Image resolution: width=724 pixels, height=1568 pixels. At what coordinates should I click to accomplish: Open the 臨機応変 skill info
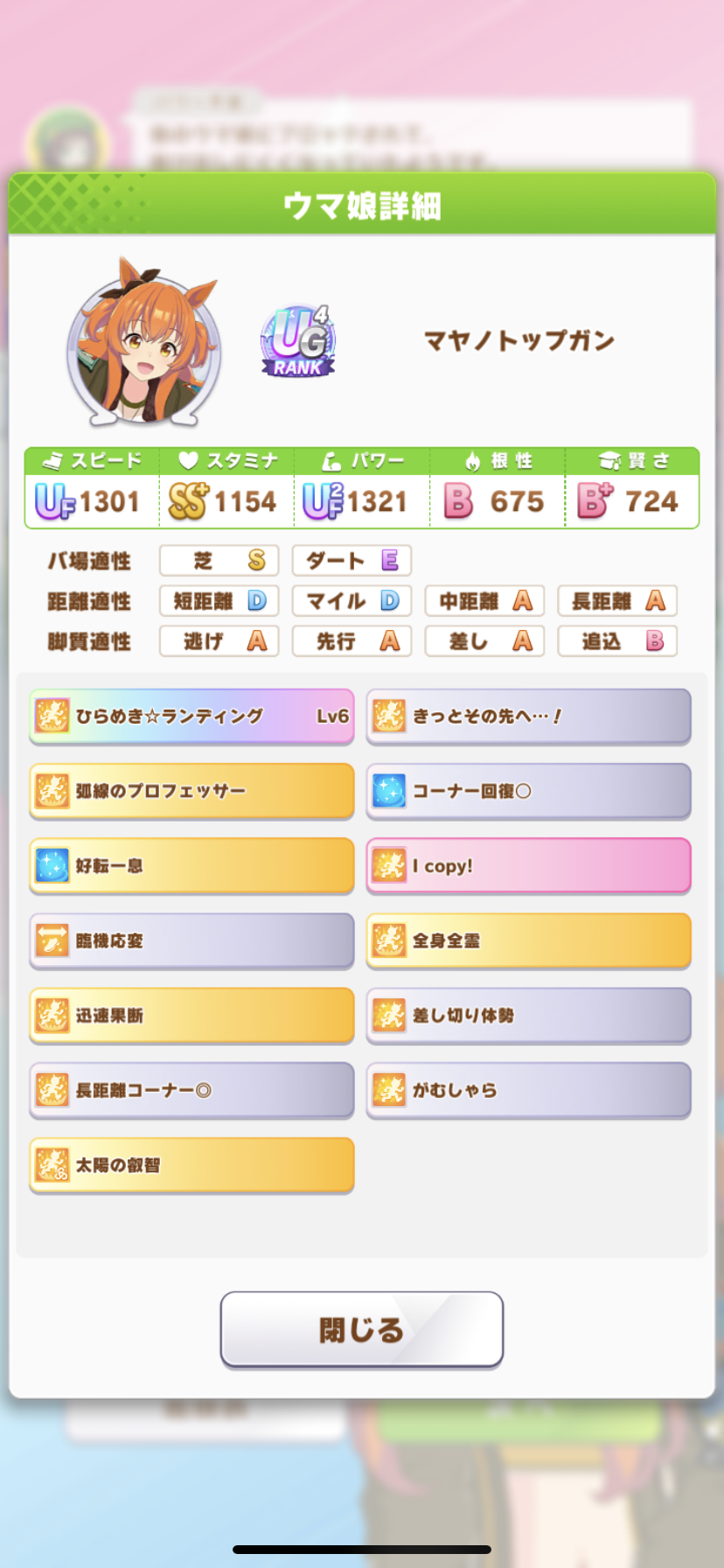pyautogui.click(x=191, y=941)
